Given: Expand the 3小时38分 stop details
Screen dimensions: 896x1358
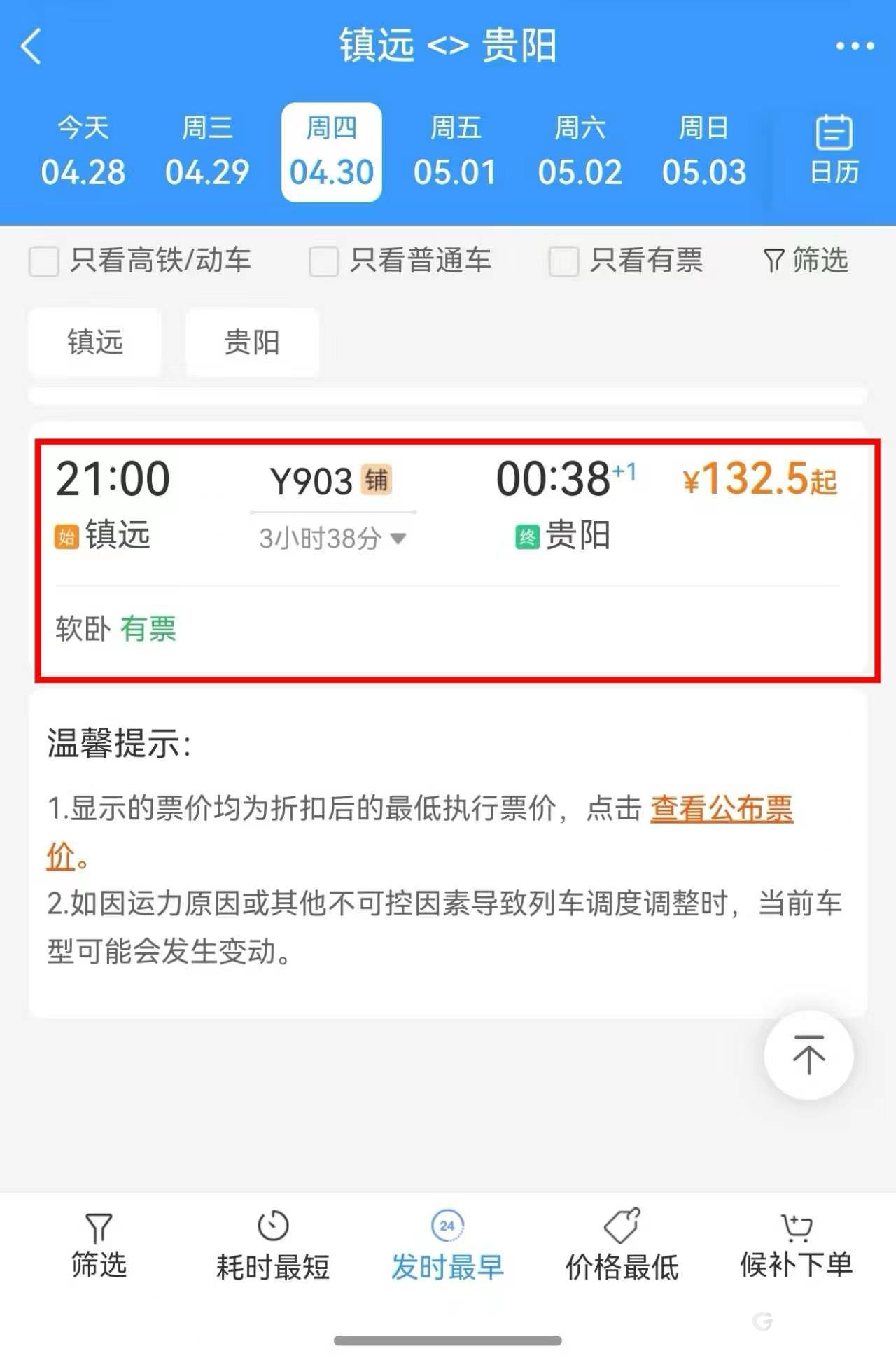Looking at the screenshot, I should [x=332, y=539].
